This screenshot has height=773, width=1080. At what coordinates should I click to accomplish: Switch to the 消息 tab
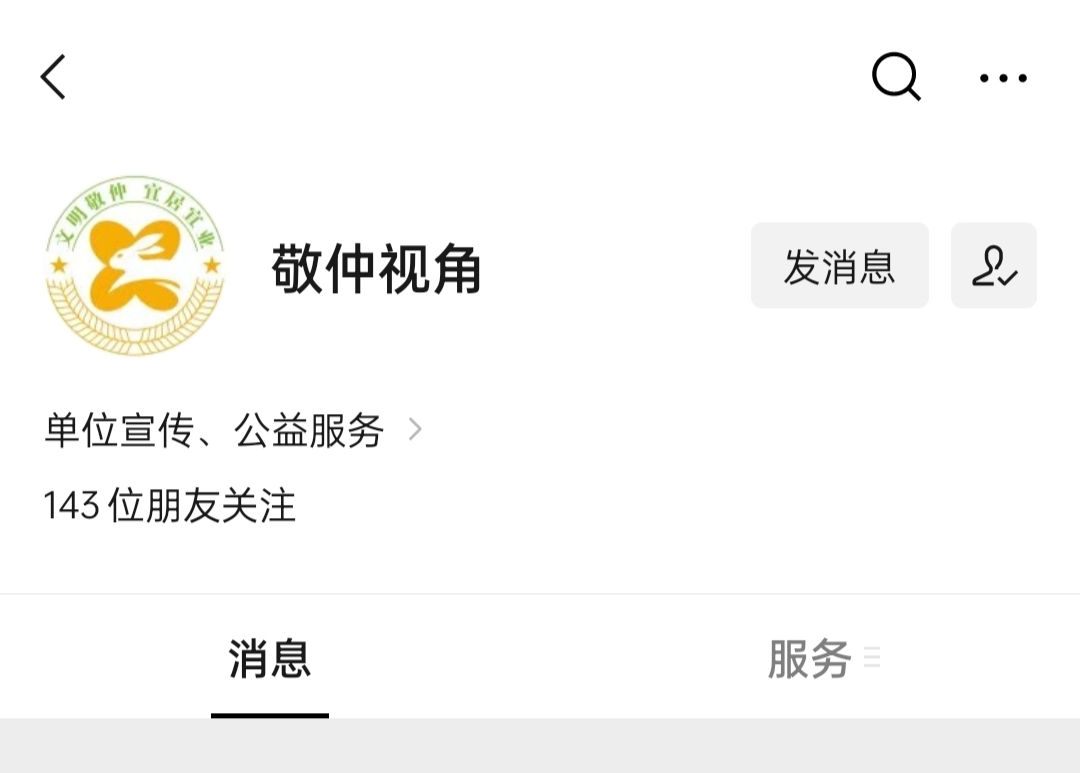click(270, 659)
